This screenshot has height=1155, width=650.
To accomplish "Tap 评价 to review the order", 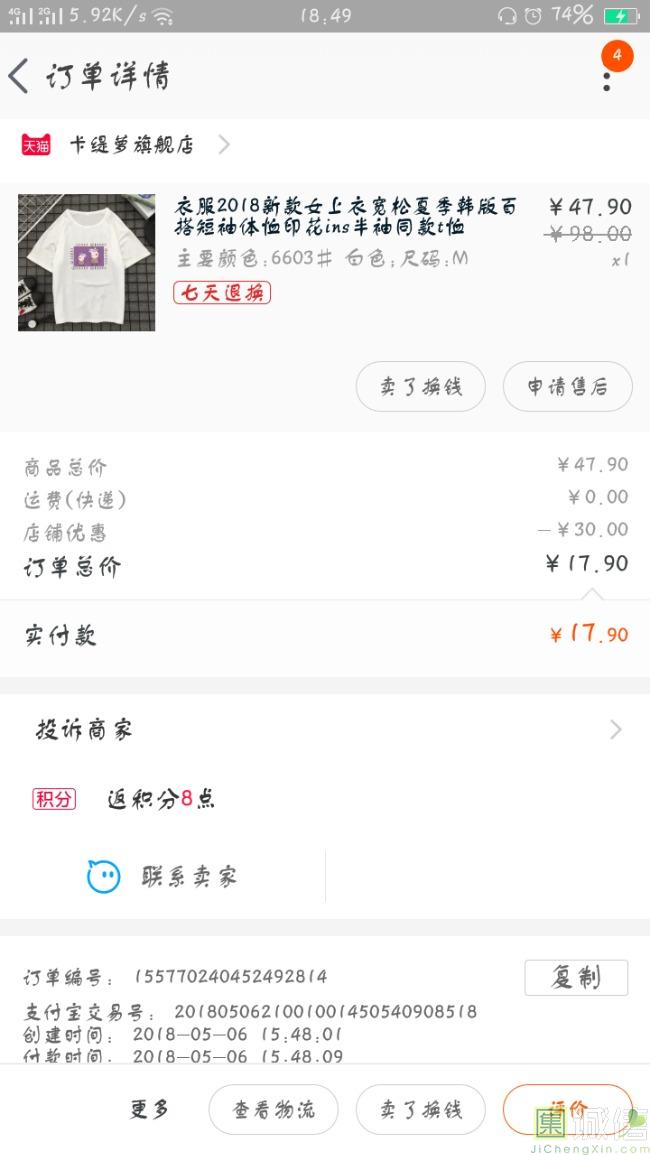I will pos(567,1109).
